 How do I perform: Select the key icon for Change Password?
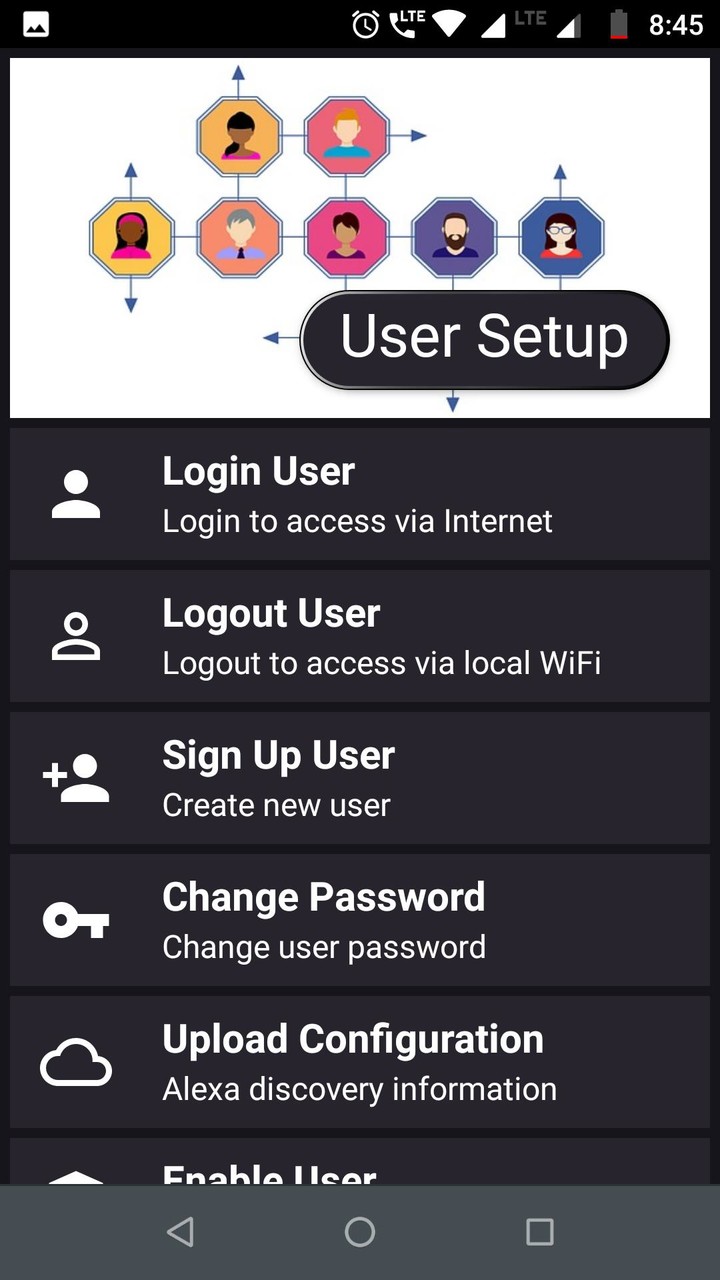[76, 920]
